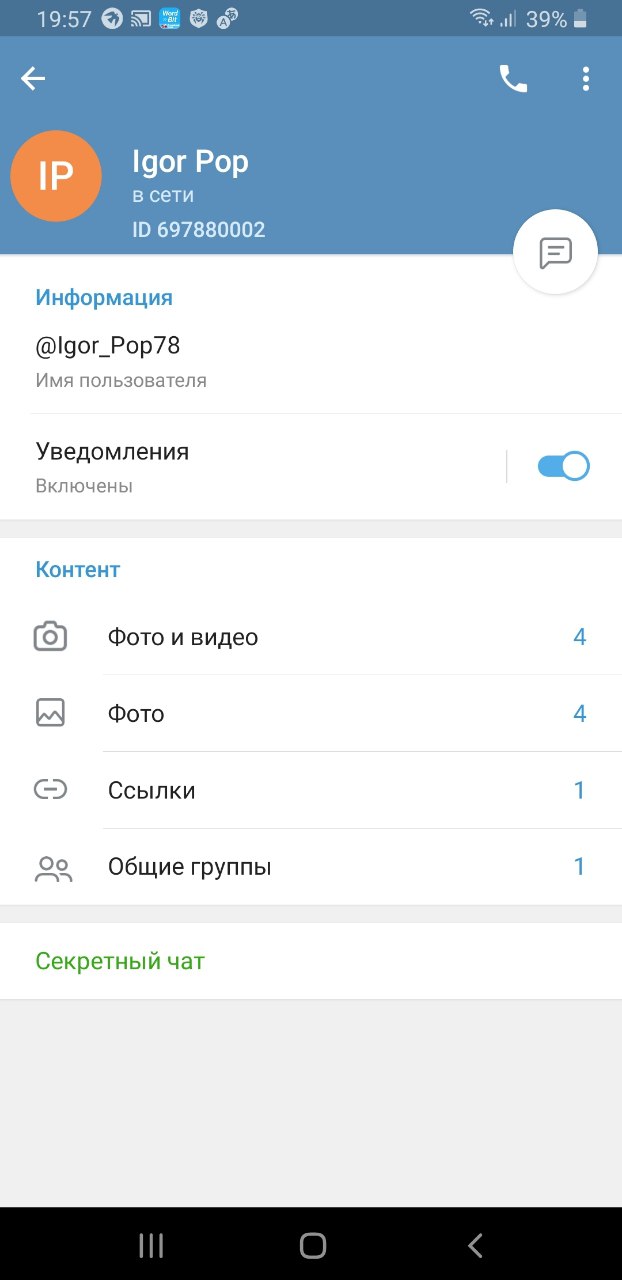The height and width of the screenshot is (1280, 622).
Task: View shared Ссылки
Action: click(311, 790)
